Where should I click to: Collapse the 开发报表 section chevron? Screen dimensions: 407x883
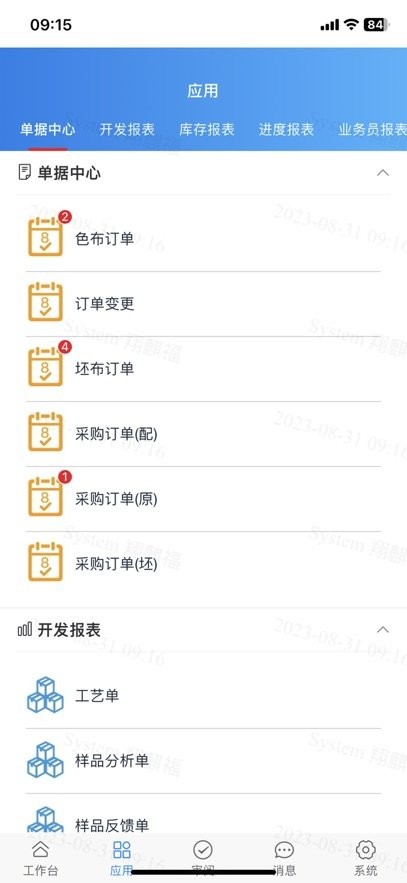[383, 630]
